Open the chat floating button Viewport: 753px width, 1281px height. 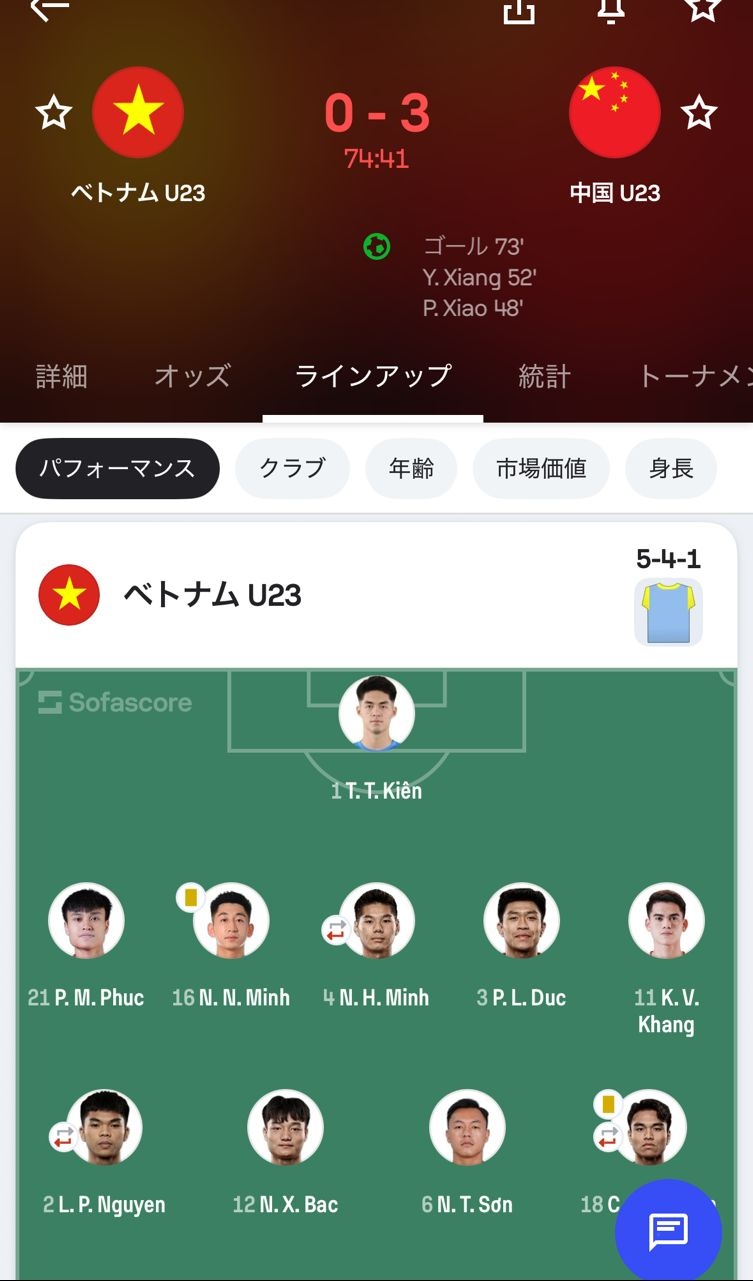668,1231
